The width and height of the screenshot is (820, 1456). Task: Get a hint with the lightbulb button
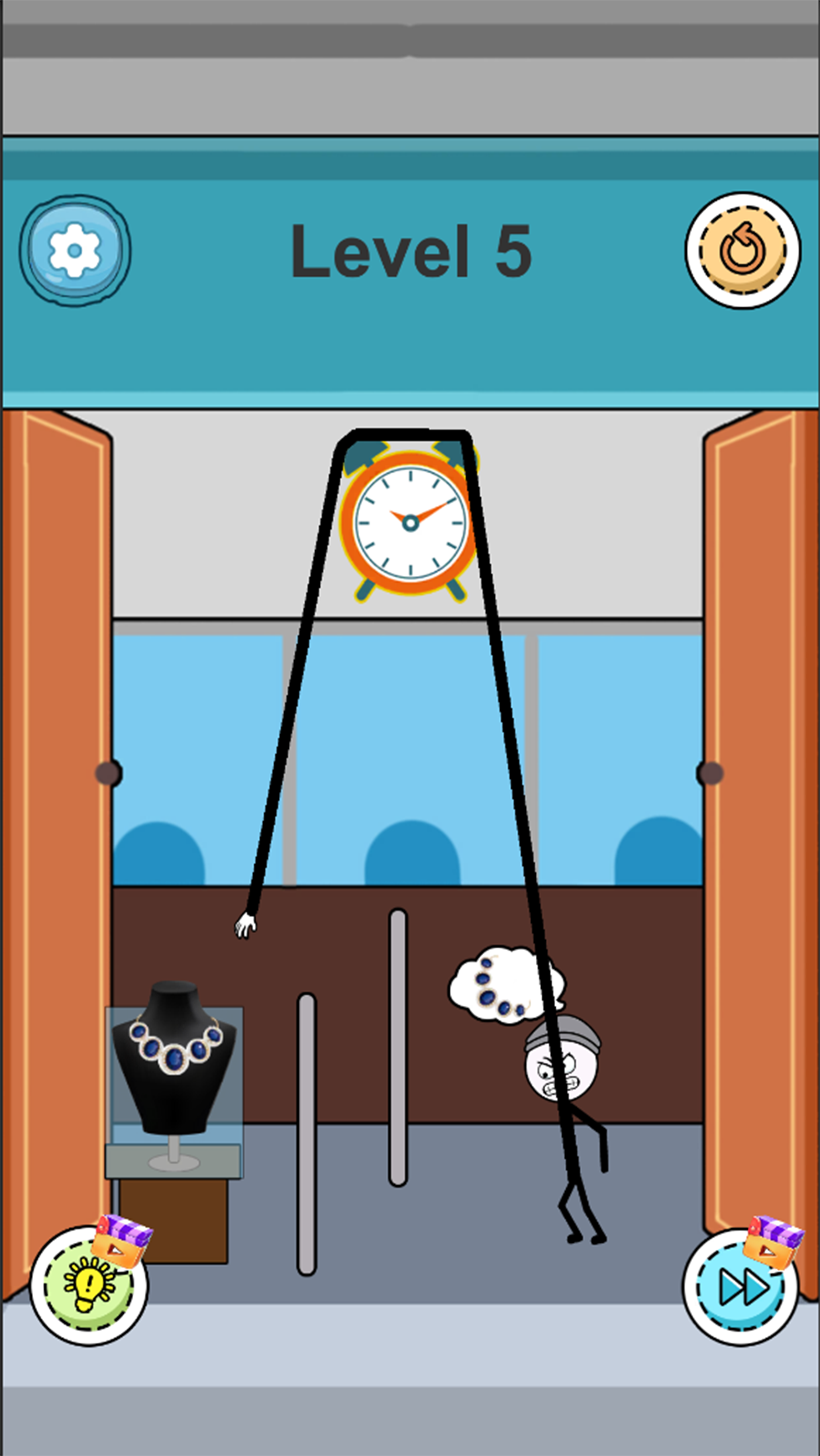click(89, 1286)
